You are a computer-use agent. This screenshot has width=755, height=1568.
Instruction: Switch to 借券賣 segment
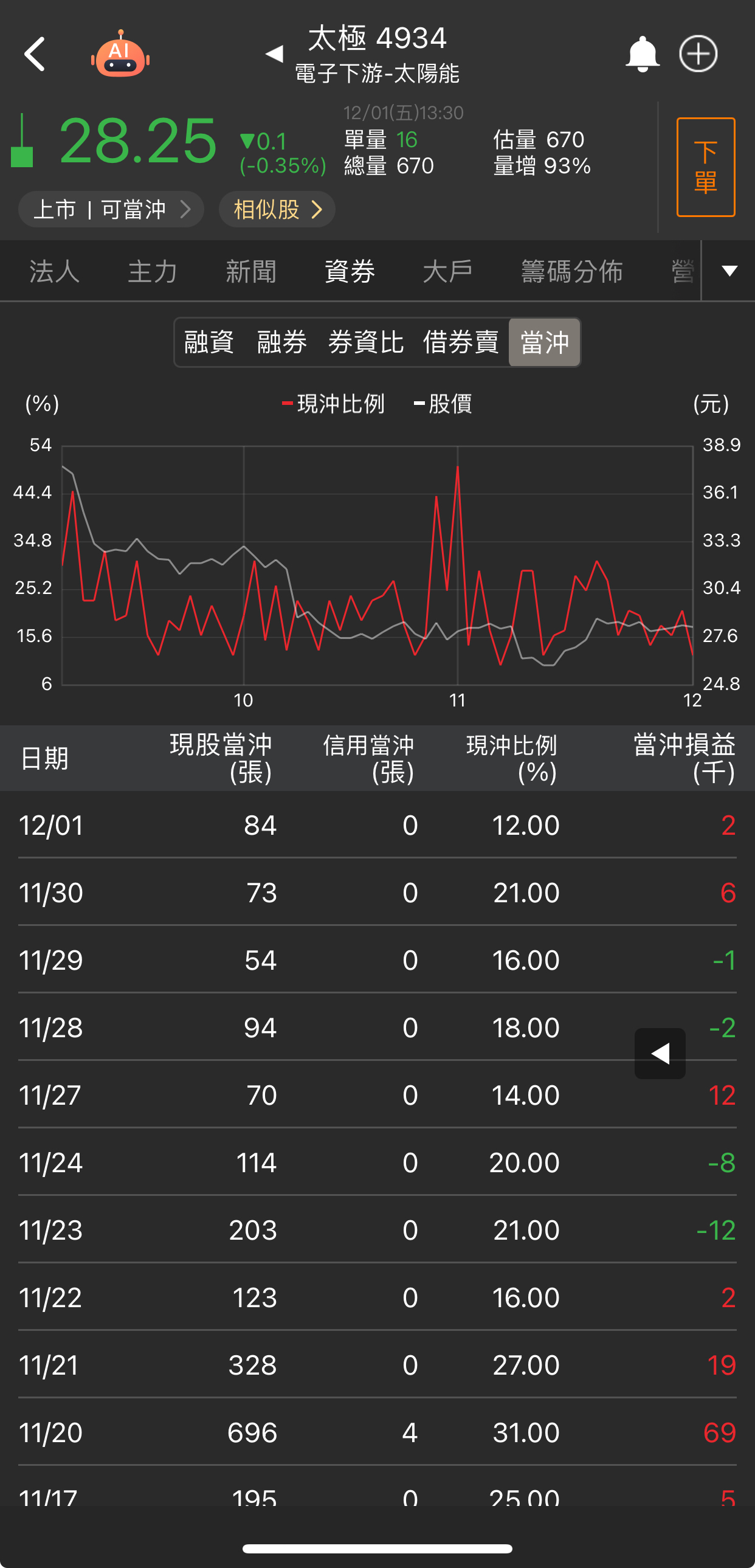[461, 342]
